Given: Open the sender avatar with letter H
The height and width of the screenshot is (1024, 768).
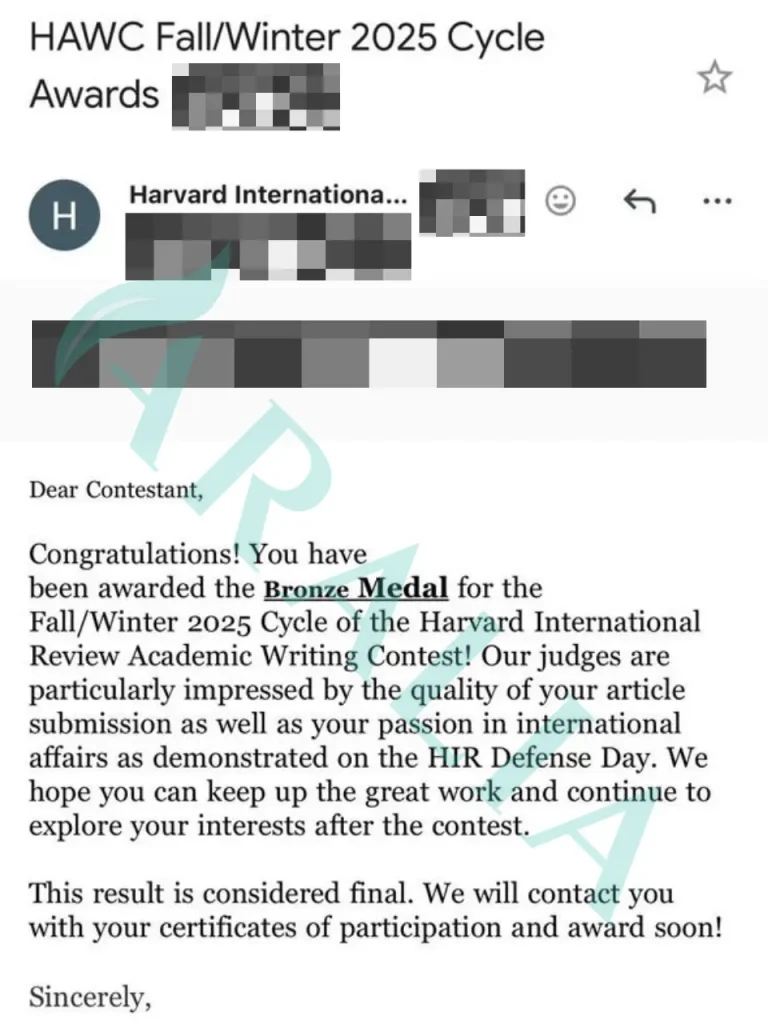Looking at the screenshot, I should (x=65, y=216).
